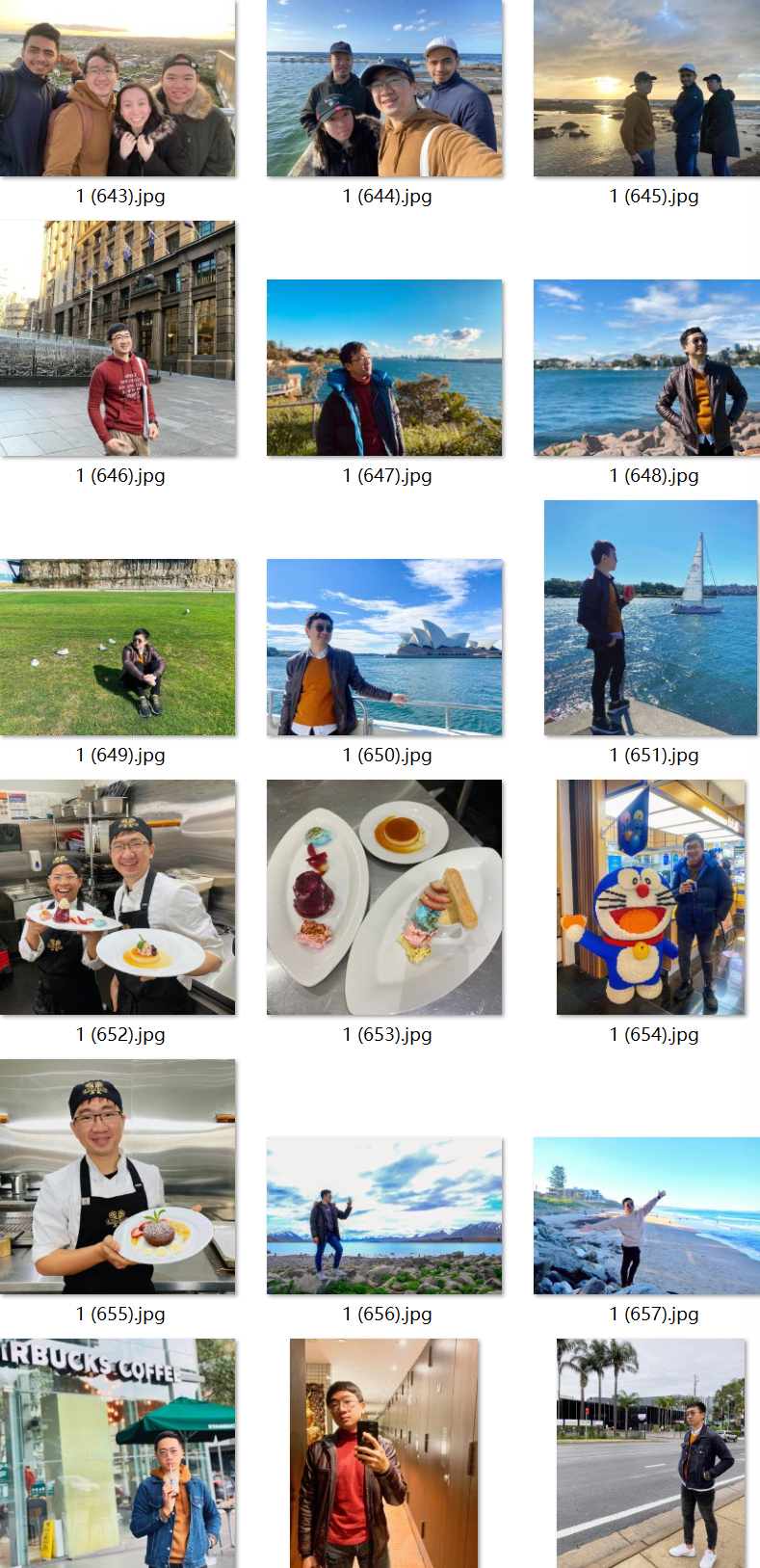The height and width of the screenshot is (1568, 760).
Task: Tap the thumbnail 1 (647).jpg
Action: [384, 367]
